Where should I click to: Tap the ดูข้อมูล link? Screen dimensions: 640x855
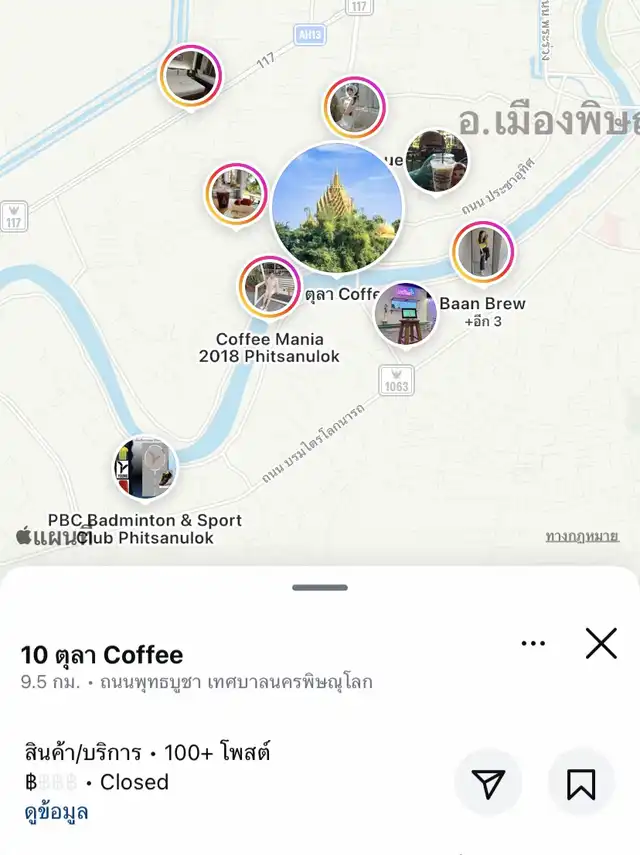point(56,812)
